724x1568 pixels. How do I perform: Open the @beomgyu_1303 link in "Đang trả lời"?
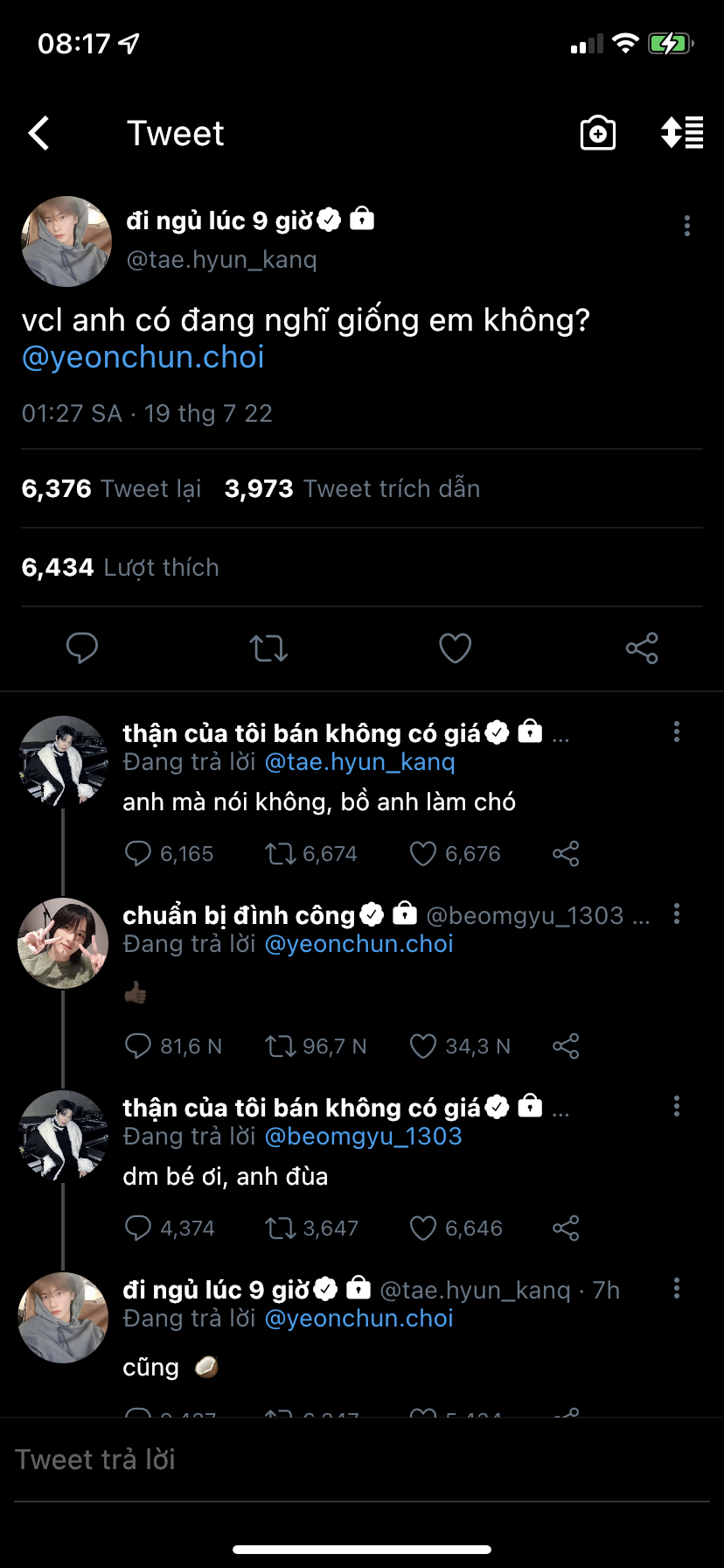[363, 1137]
